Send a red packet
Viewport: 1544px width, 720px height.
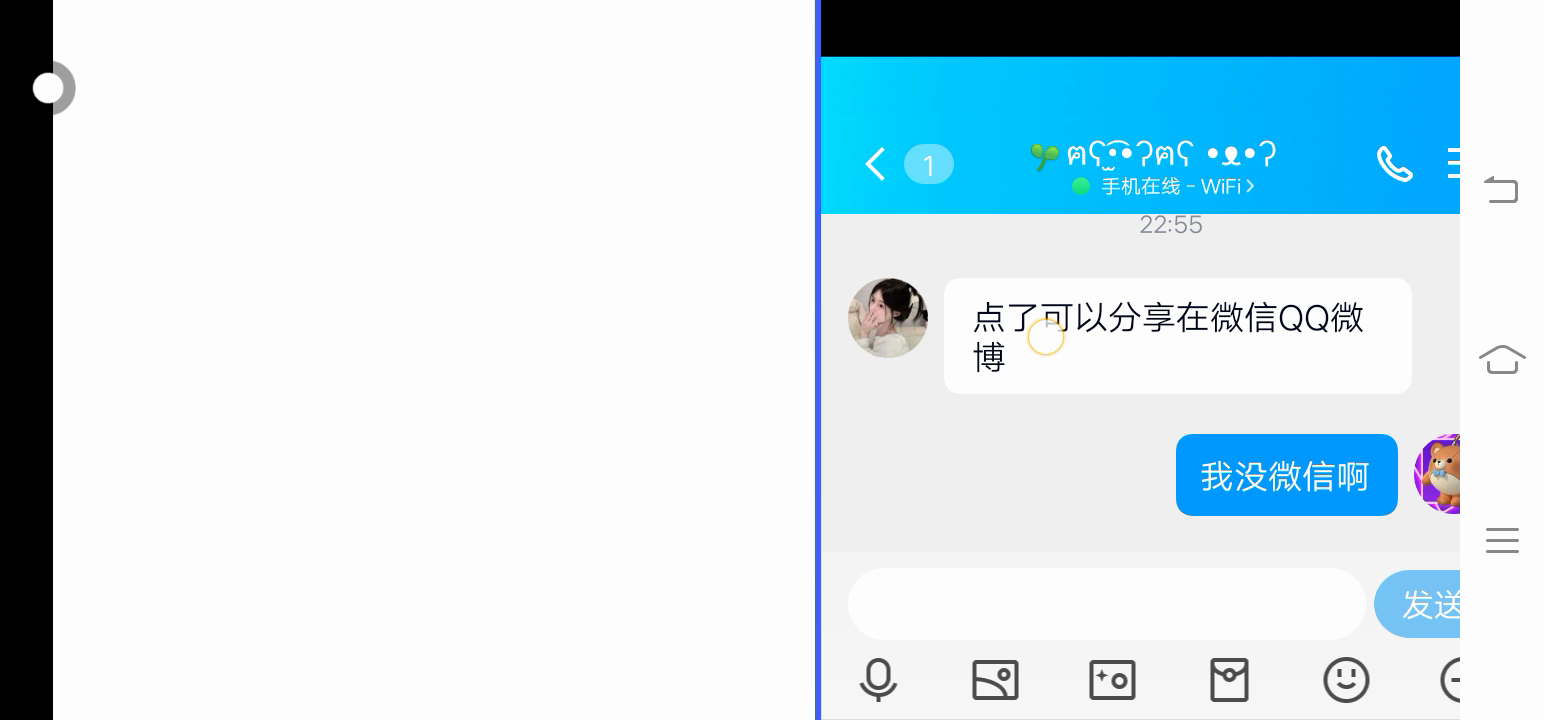click(x=1229, y=680)
